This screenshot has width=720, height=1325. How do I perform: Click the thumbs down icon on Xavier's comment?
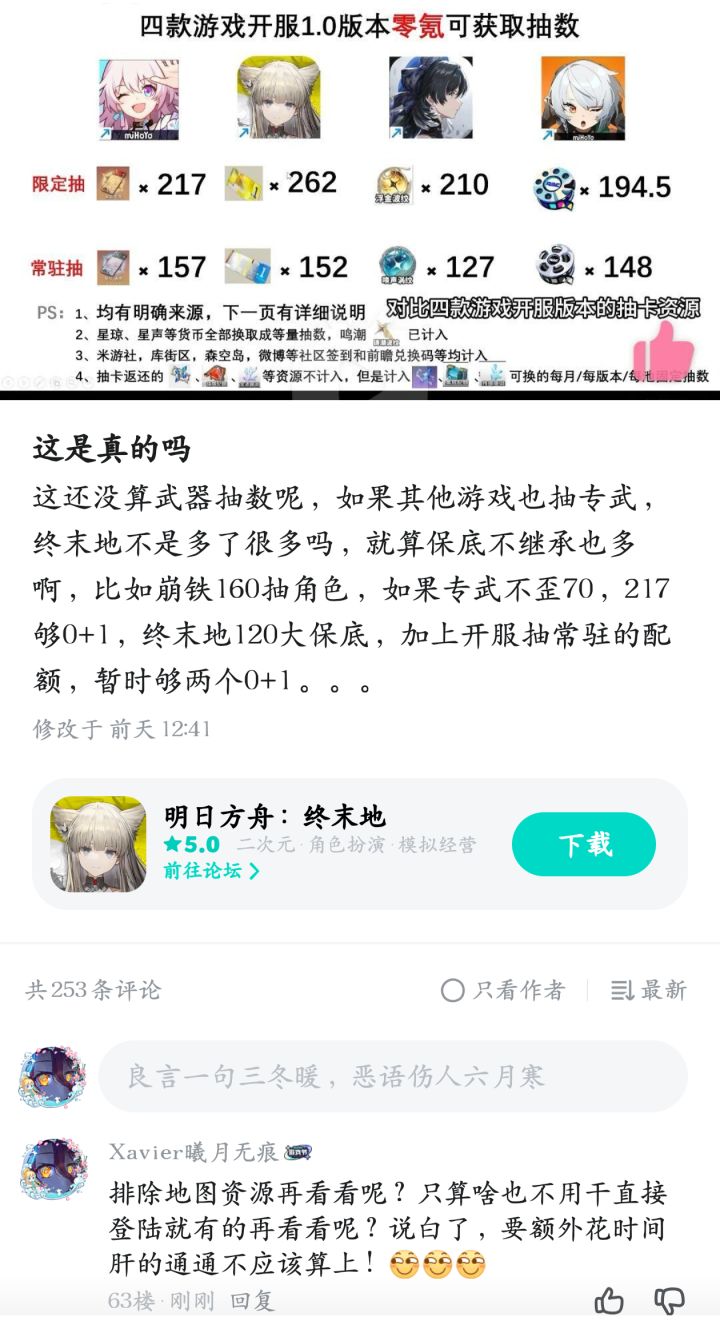coord(668,1301)
